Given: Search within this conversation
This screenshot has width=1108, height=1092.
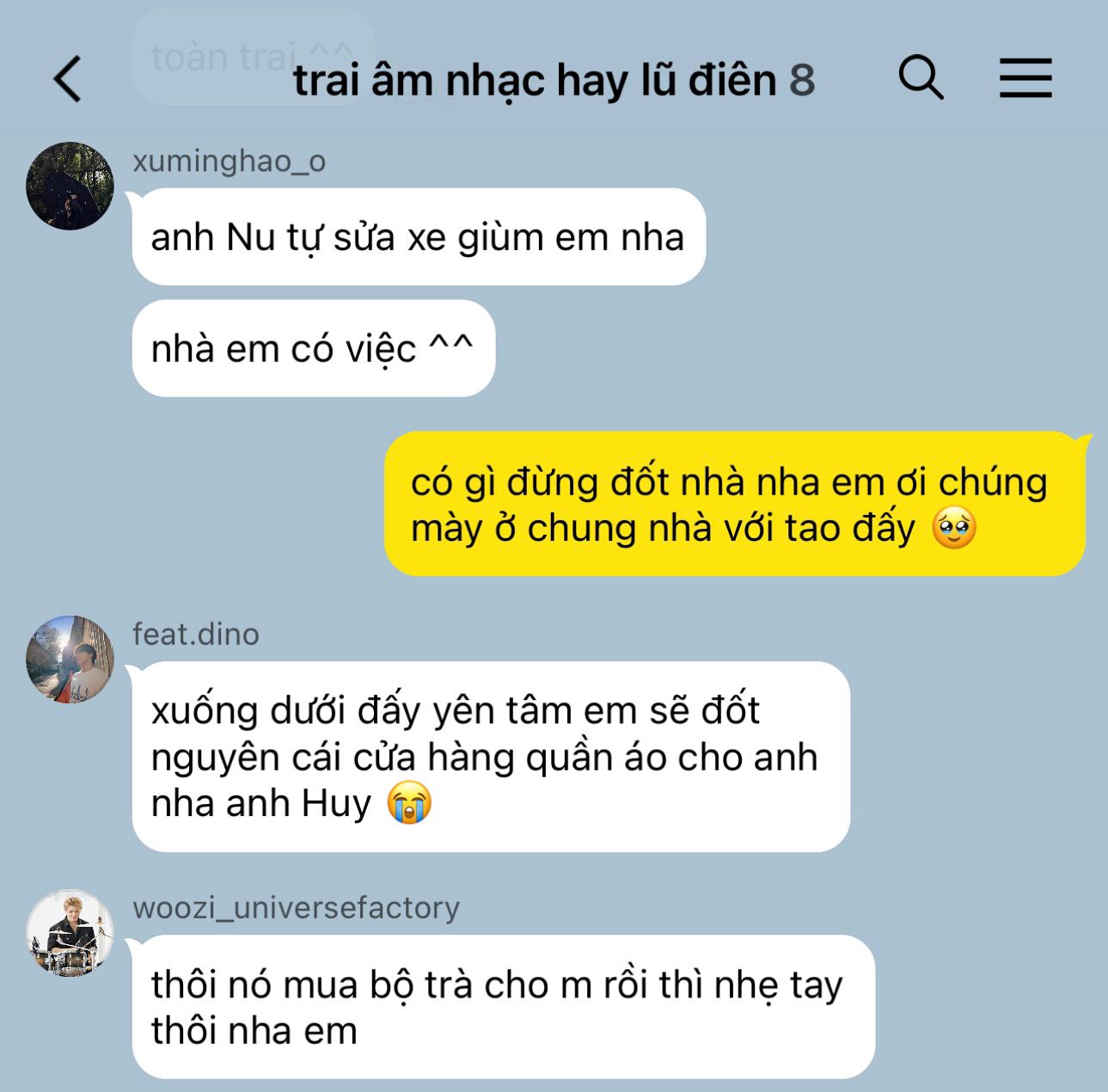Looking at the screenshot, I should [921, 78].
